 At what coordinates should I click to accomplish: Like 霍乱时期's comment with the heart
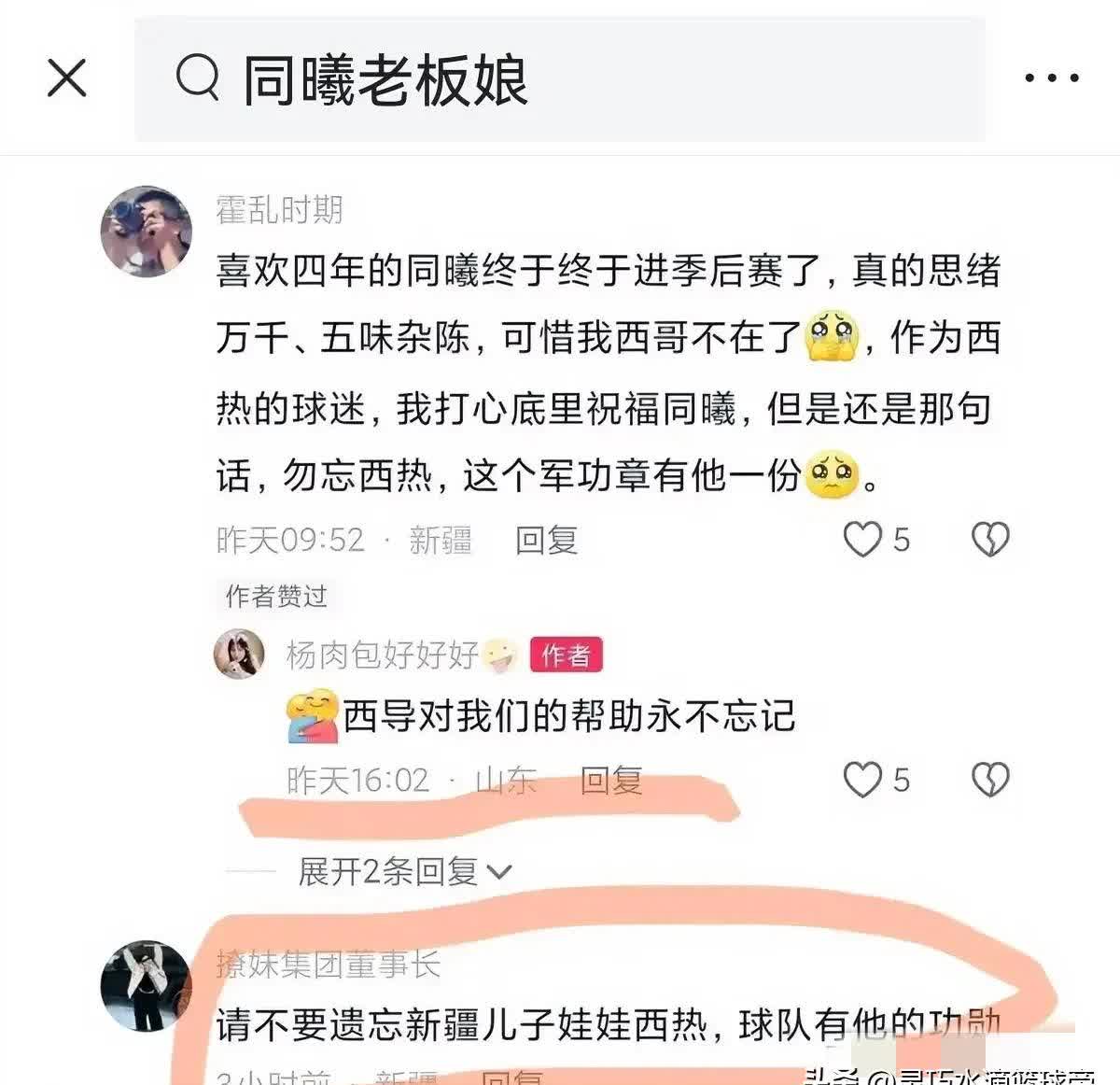[x=862, y=540]
